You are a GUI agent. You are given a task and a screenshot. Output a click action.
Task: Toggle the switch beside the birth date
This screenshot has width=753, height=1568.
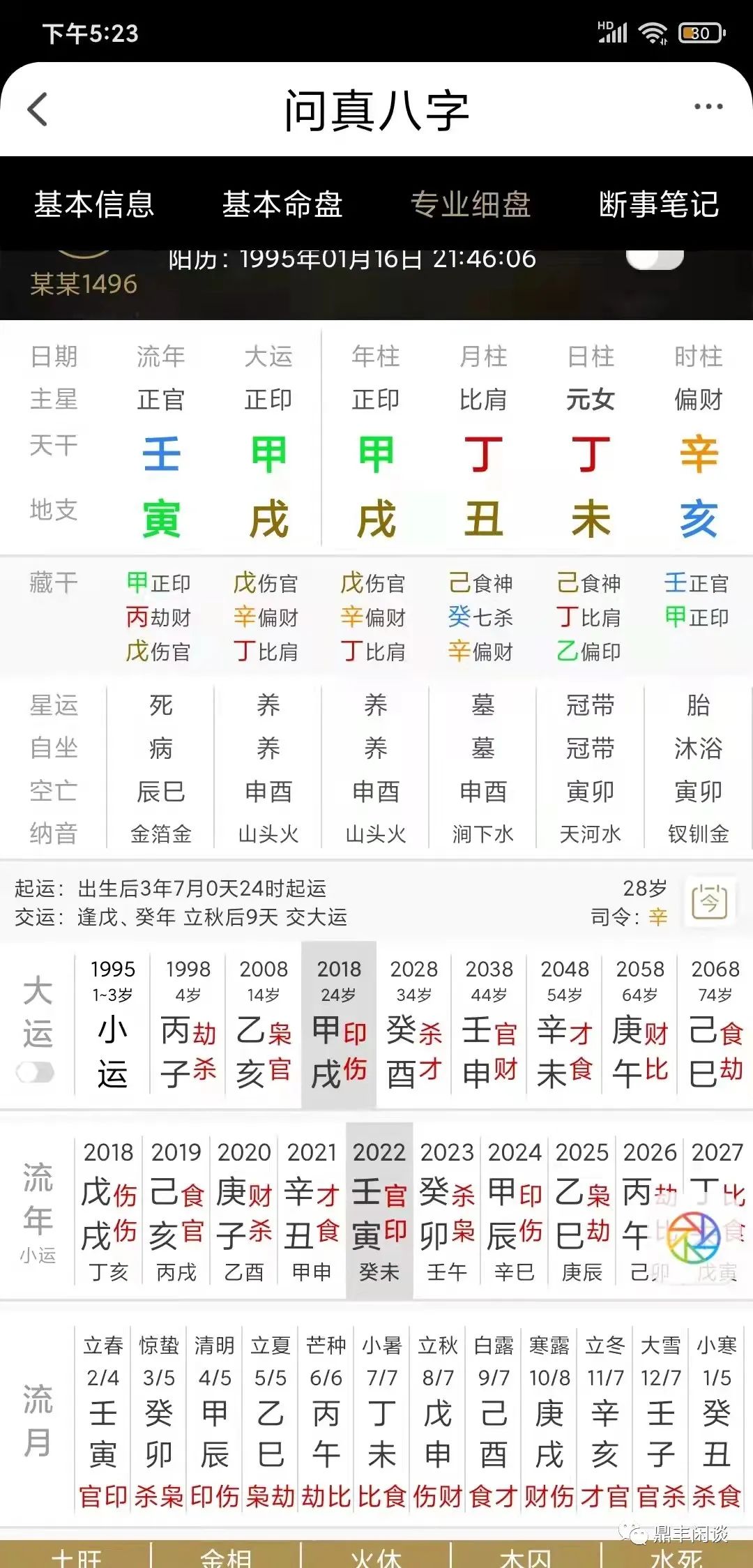click(x=654, y=258)
